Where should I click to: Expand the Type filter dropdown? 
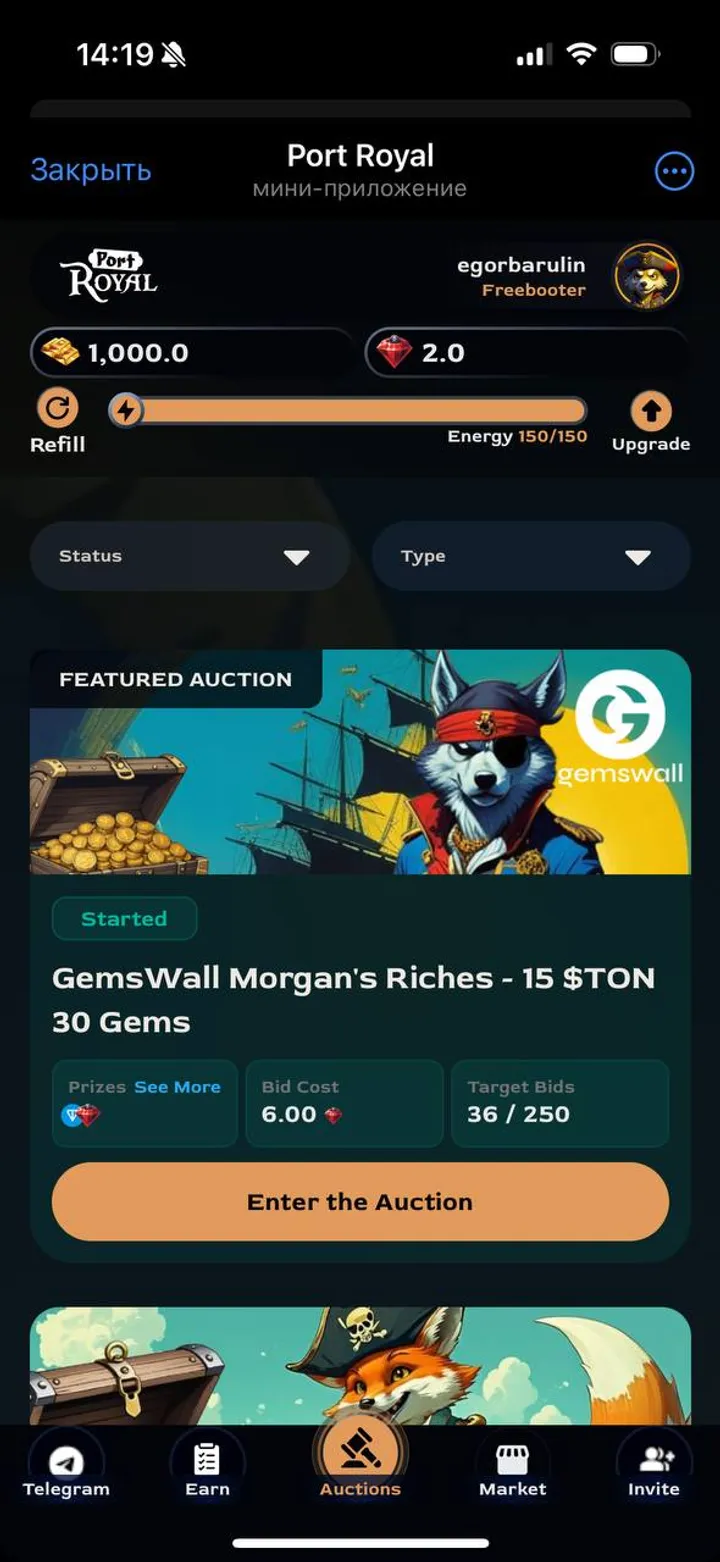click(x=530, y=556)
